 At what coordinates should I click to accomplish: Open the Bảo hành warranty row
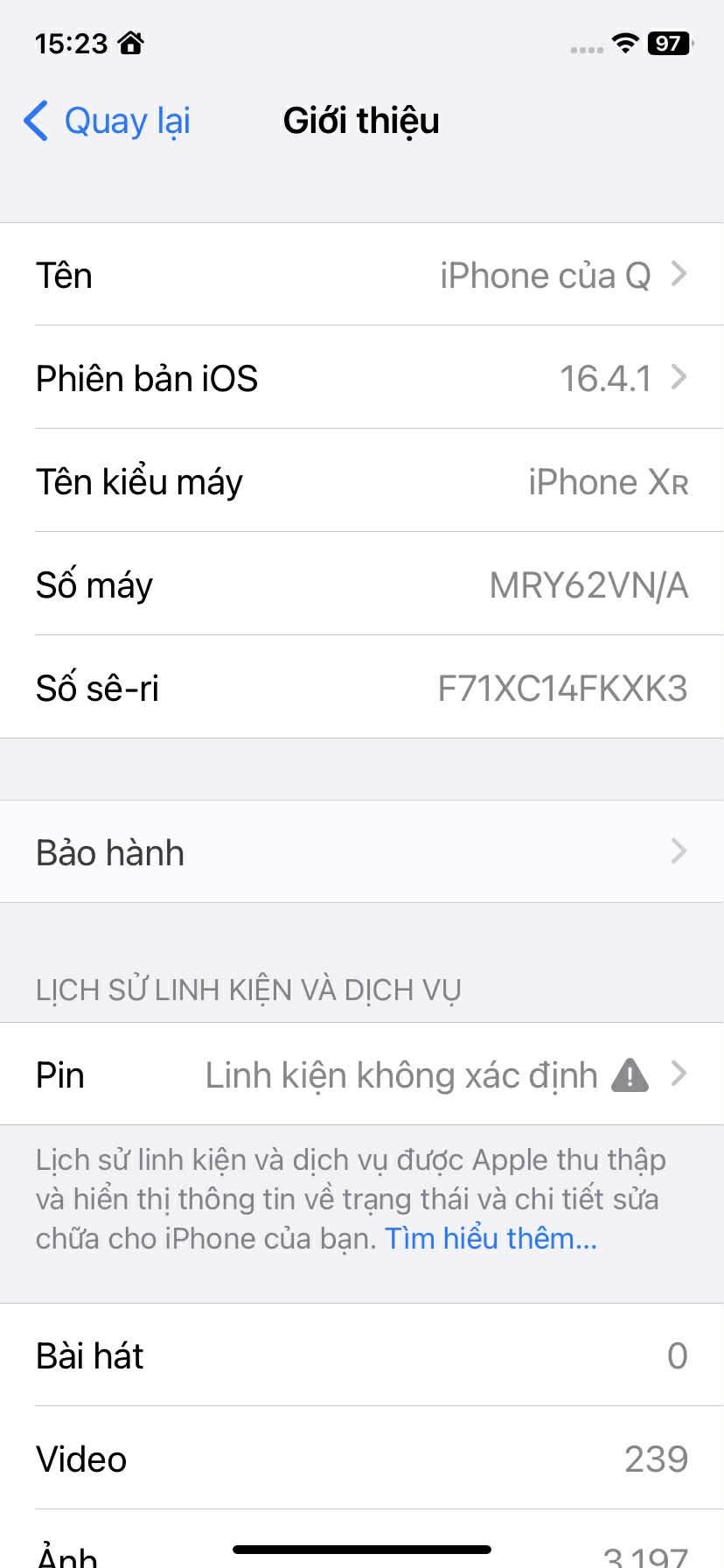(362, 851)
